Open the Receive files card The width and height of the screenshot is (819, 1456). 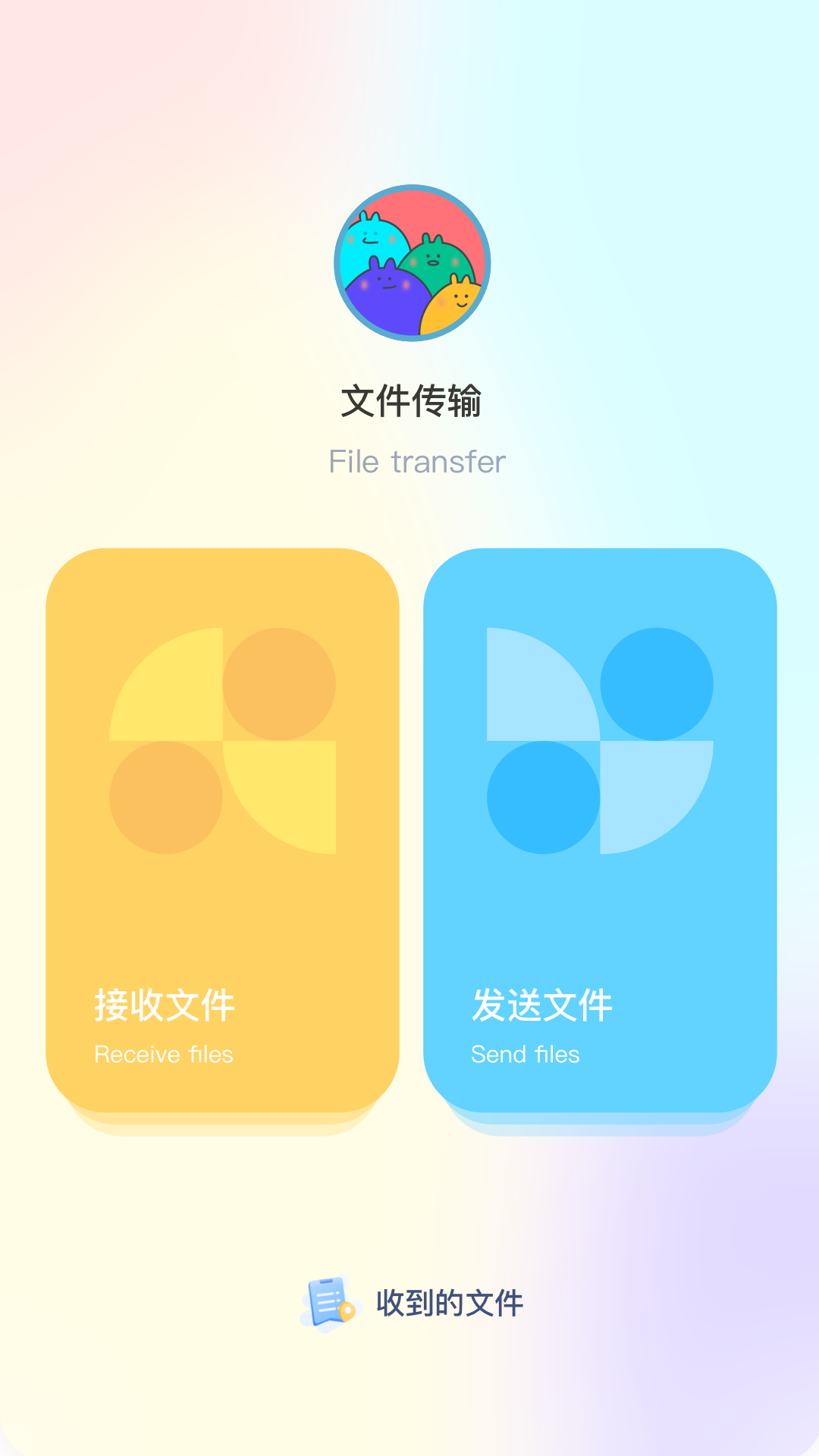click(222, 830)
